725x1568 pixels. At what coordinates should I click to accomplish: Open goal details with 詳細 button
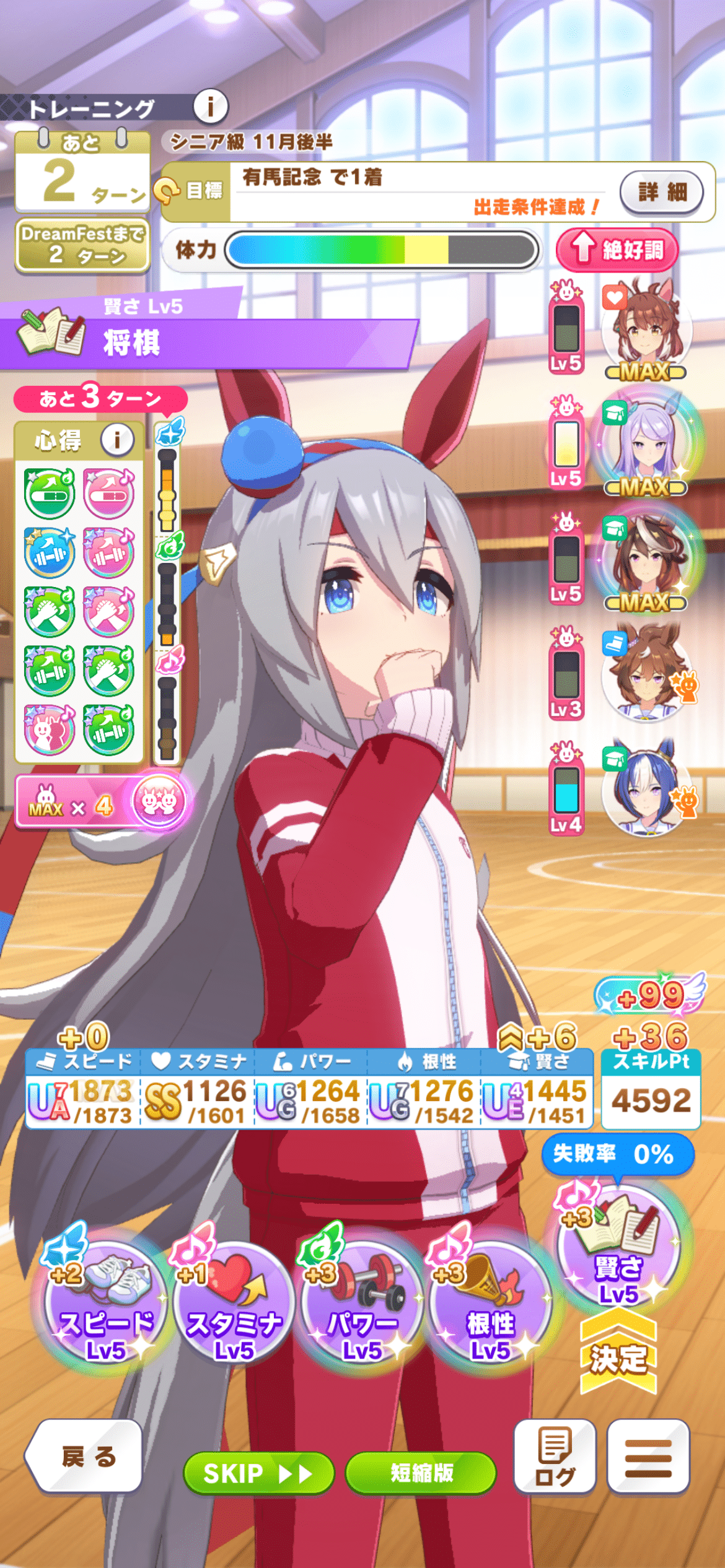[x=661, y=192]
